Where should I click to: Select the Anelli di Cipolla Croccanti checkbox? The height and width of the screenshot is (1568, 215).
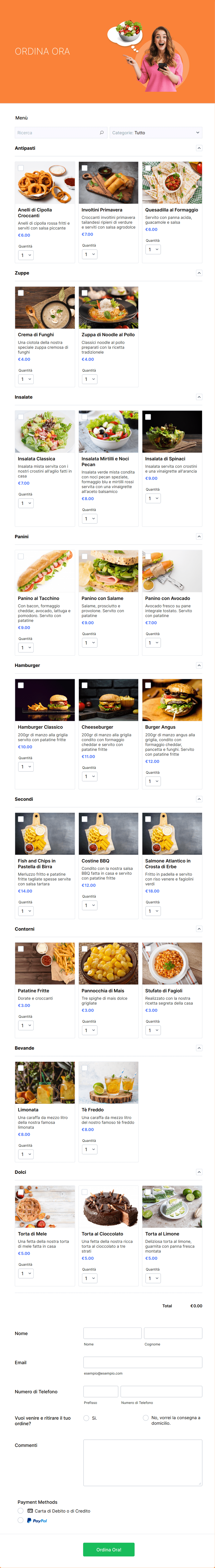(21, 168)
